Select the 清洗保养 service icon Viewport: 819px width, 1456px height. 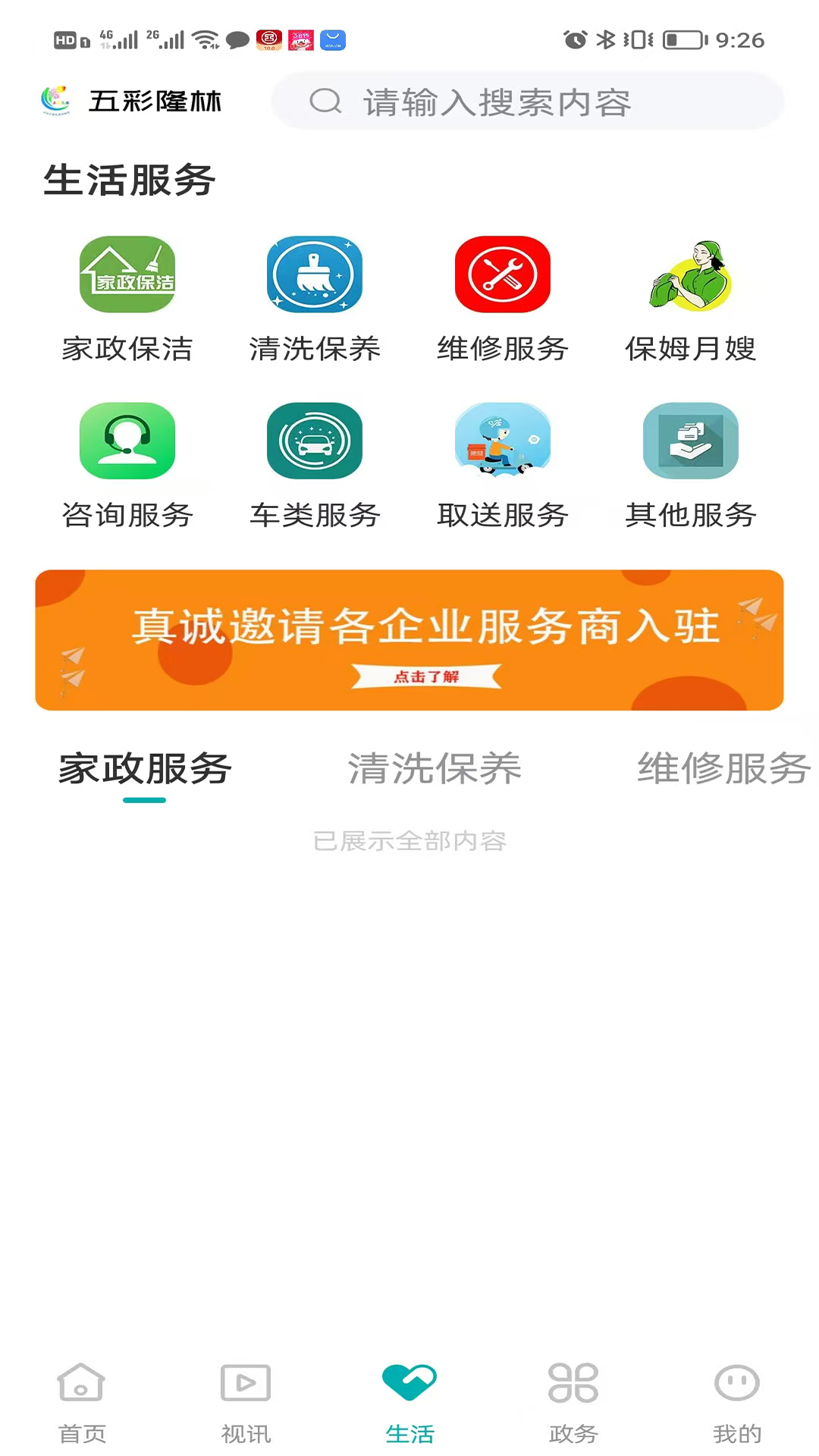[x=315, y=275]
